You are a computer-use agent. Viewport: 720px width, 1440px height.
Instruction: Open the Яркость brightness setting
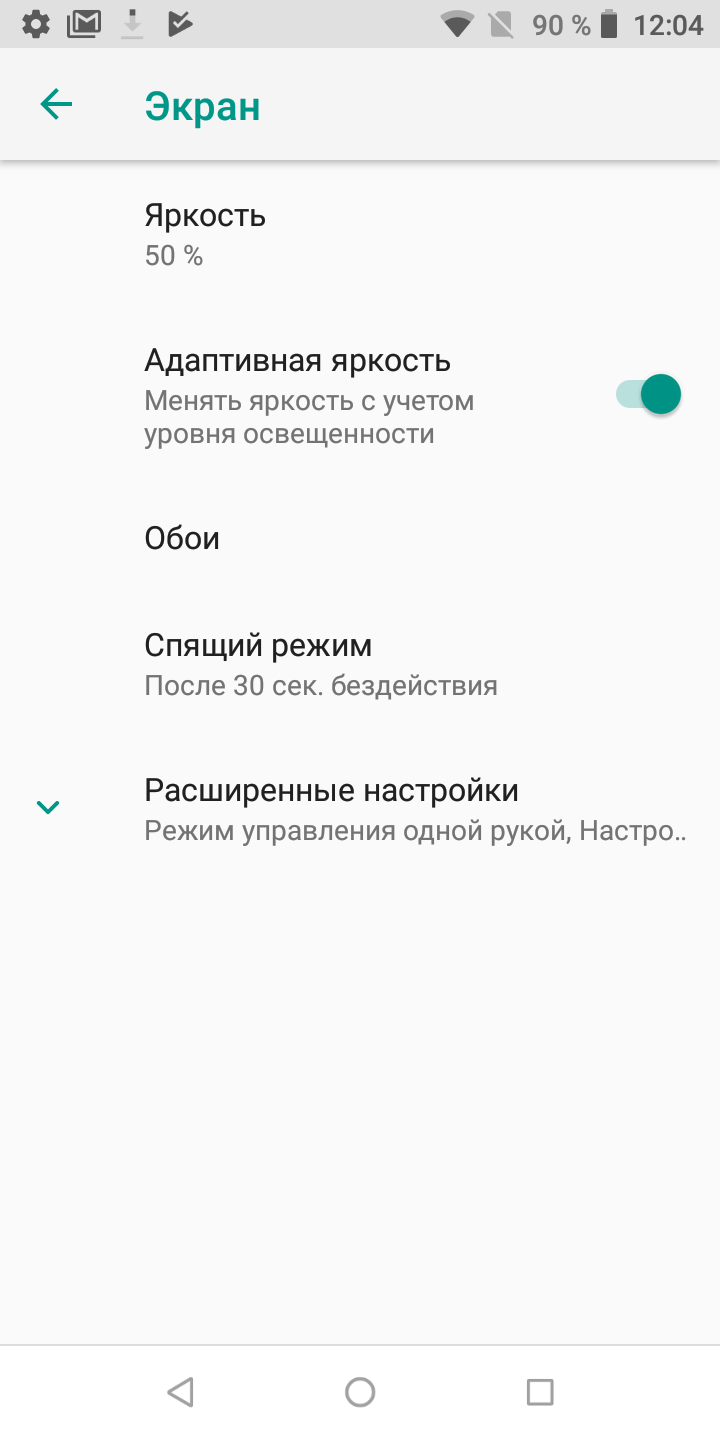(360, 235)
